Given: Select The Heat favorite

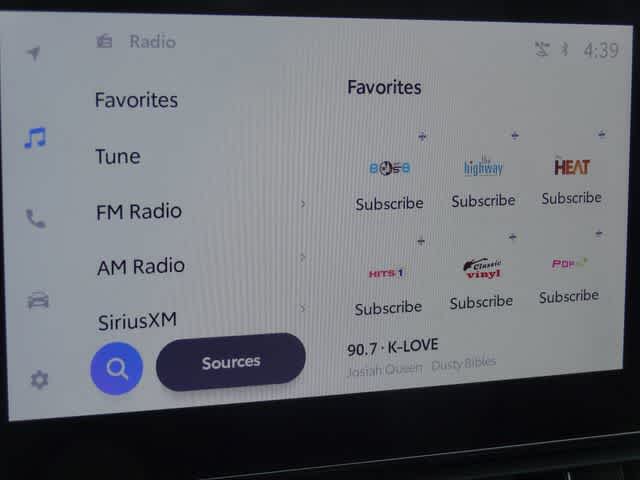Looking at the screenshot, I should pos(572,166).
